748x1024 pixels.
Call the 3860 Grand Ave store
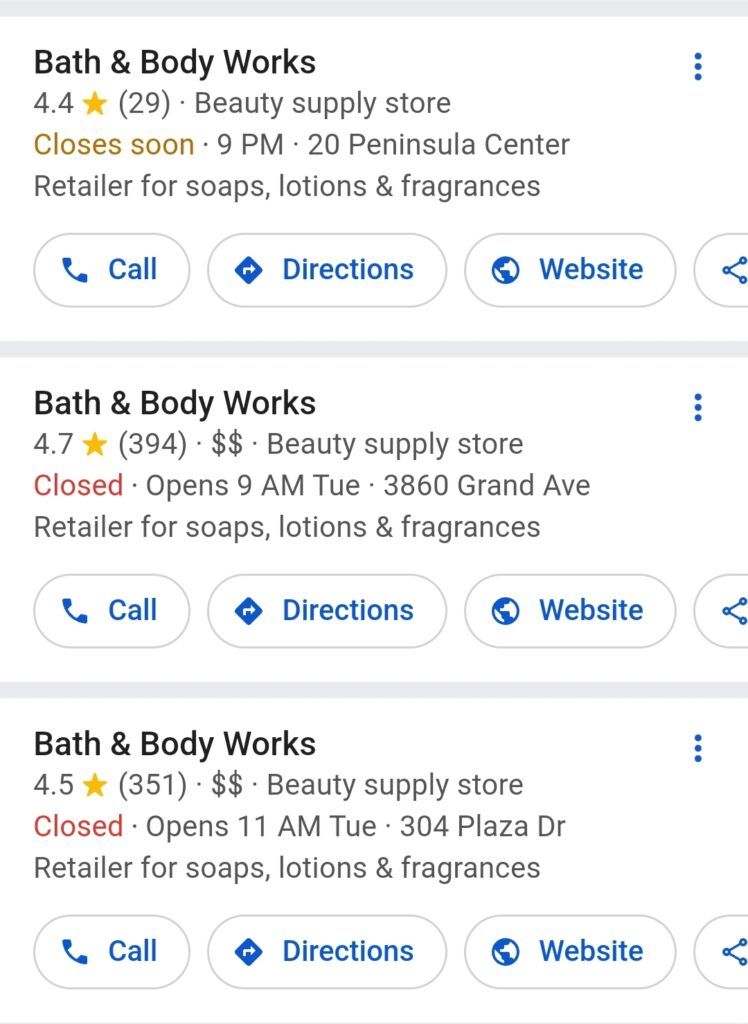[x=111, y=611]
